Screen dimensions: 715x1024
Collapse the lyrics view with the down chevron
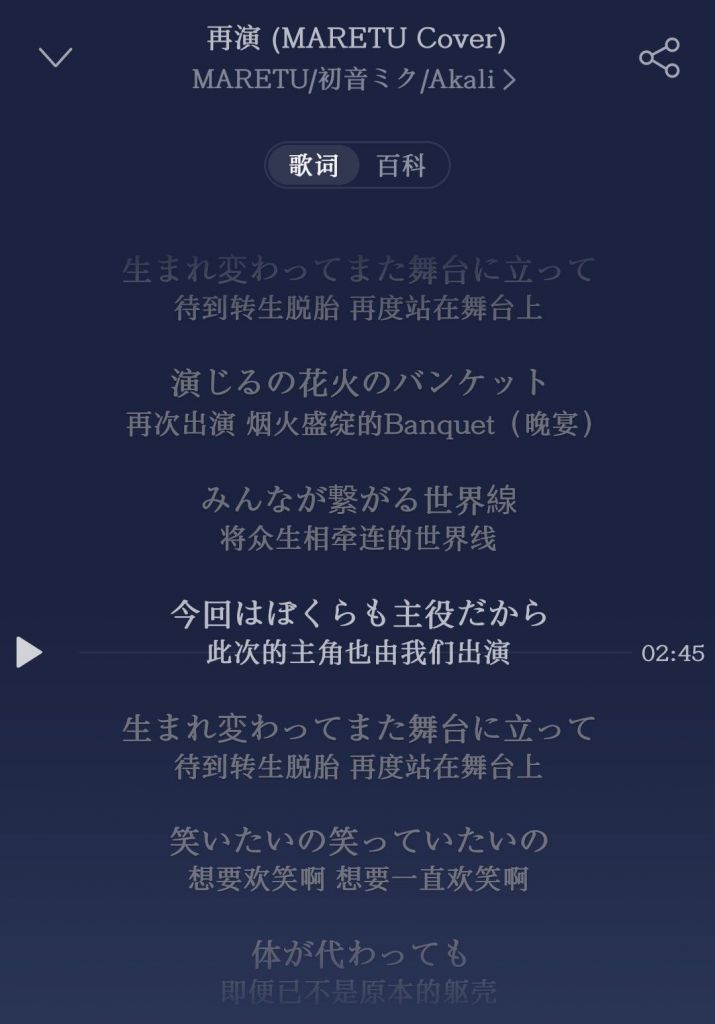click(x=56, y=57)
